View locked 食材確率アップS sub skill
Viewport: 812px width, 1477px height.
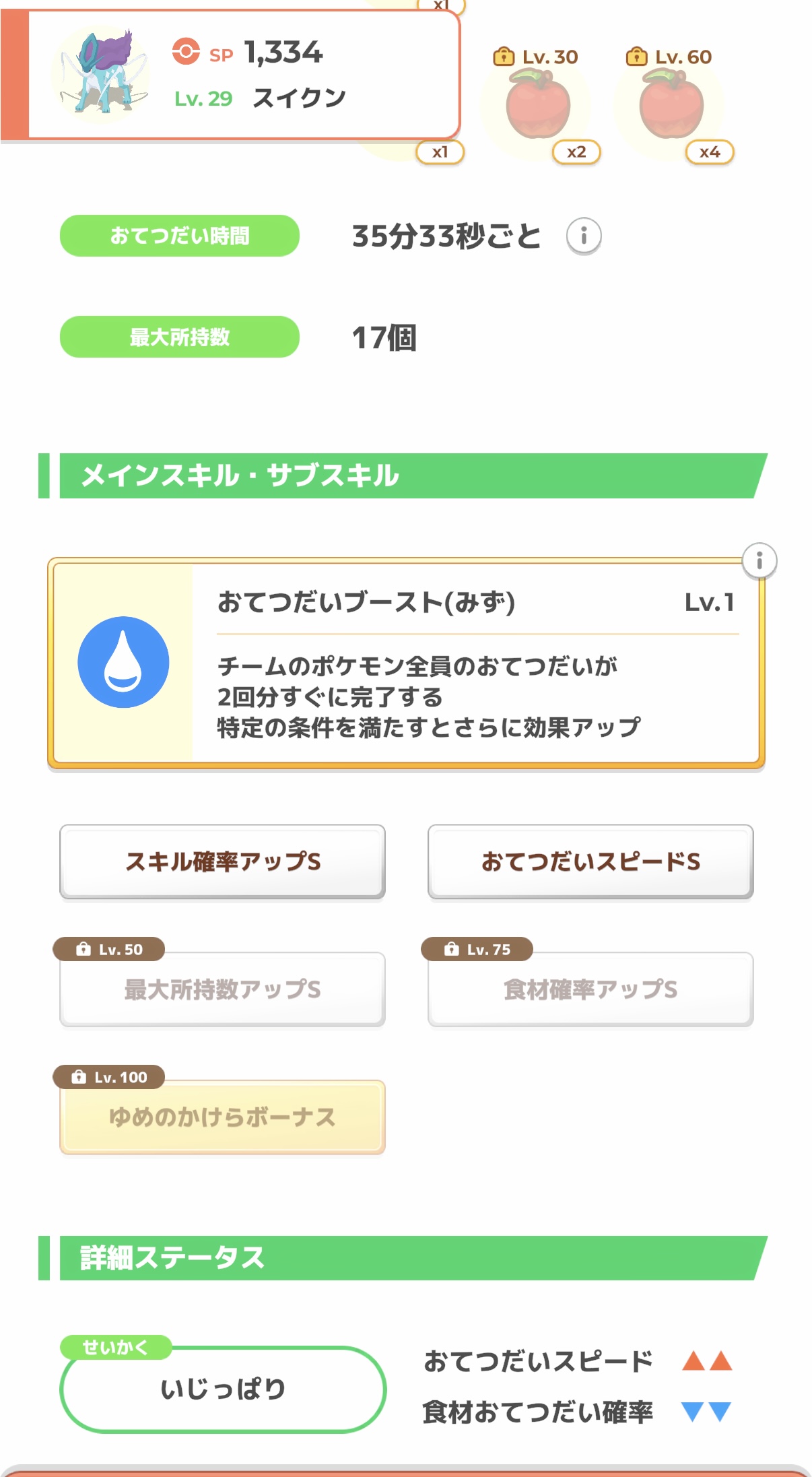click(x=590, y=989)
